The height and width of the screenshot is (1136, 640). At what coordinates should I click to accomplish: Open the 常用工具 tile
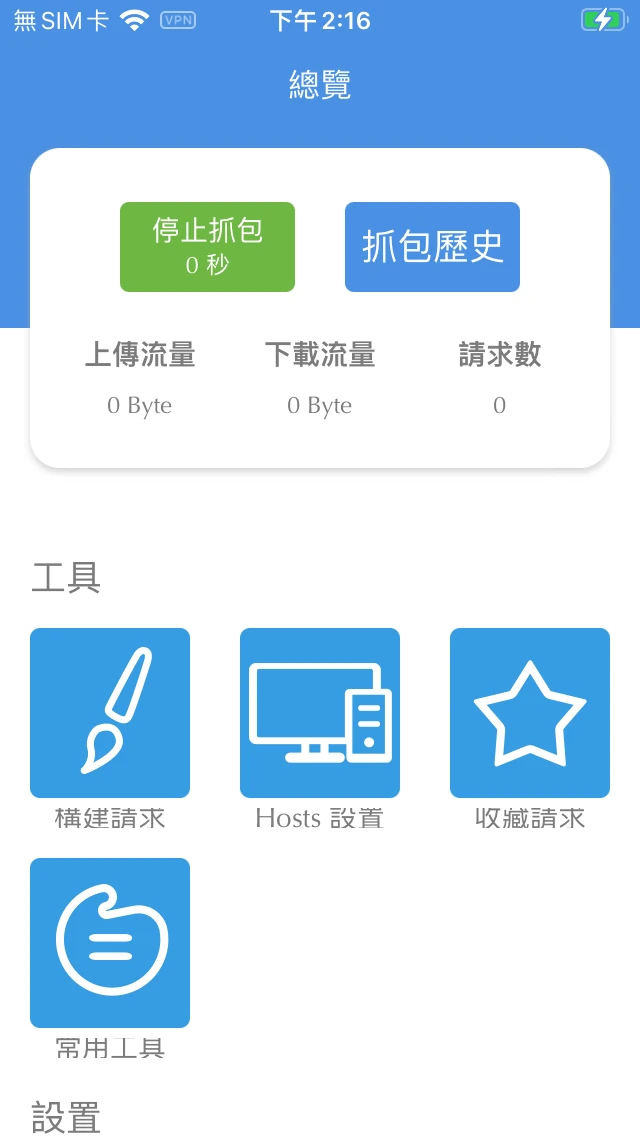point(110,943)
